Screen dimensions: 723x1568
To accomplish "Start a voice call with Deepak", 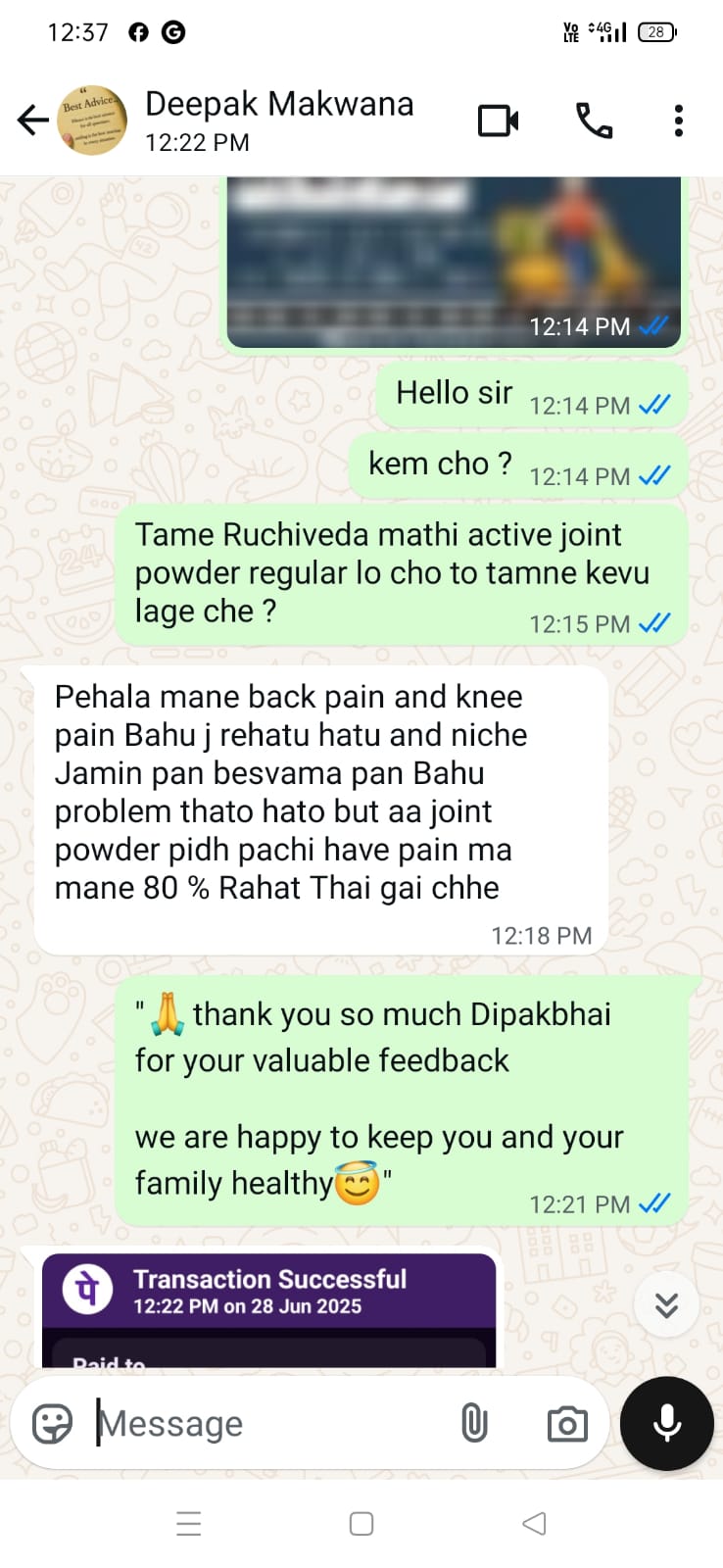I will 594,121.
